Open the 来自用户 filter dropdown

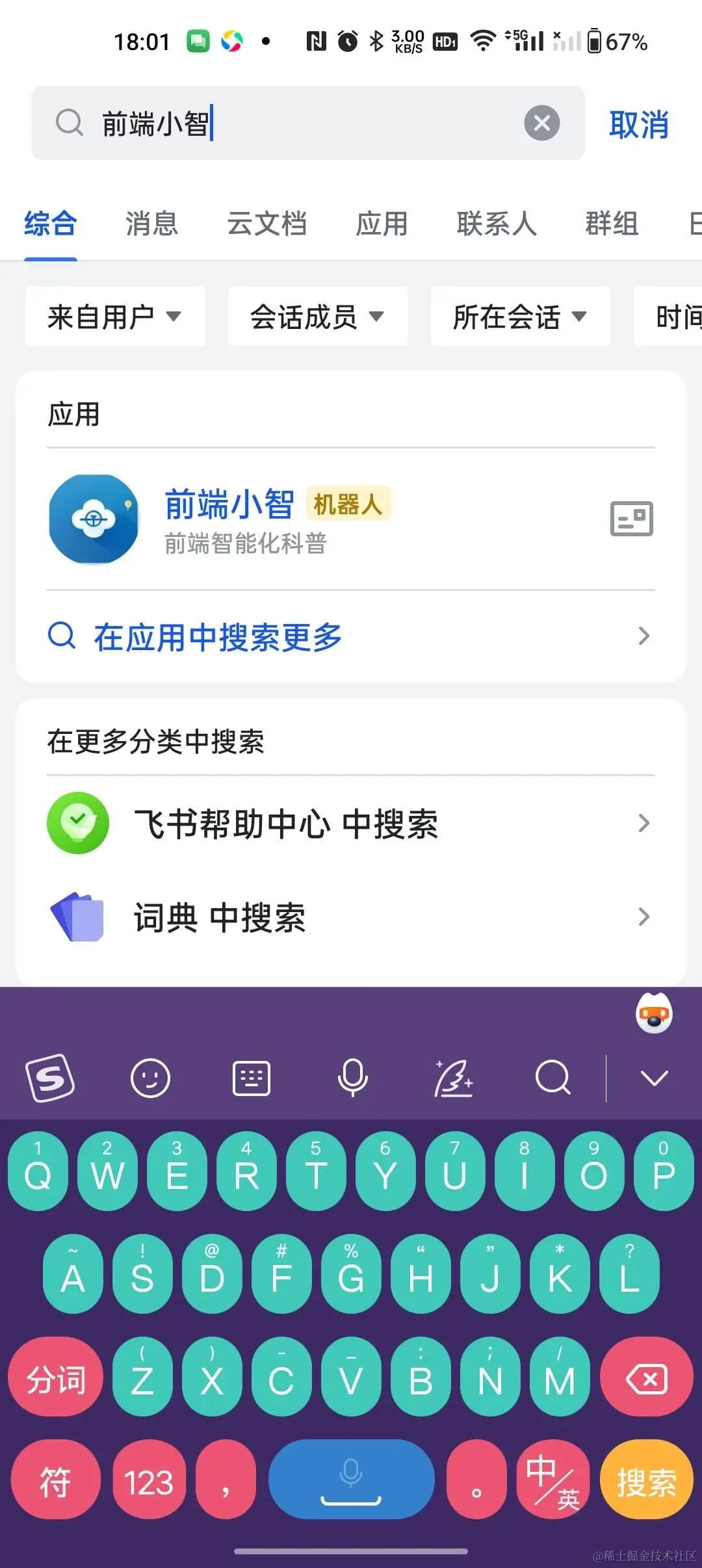[114, 317]
